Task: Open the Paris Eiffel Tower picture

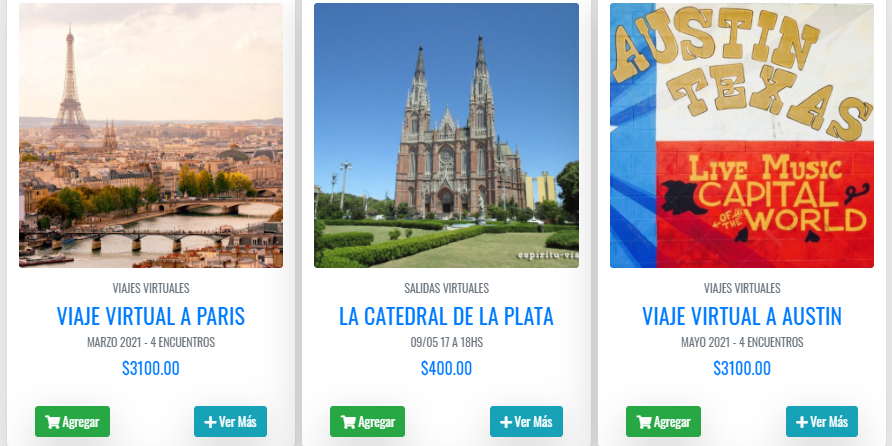Action: pyautogui.click(x=151, y=136)
